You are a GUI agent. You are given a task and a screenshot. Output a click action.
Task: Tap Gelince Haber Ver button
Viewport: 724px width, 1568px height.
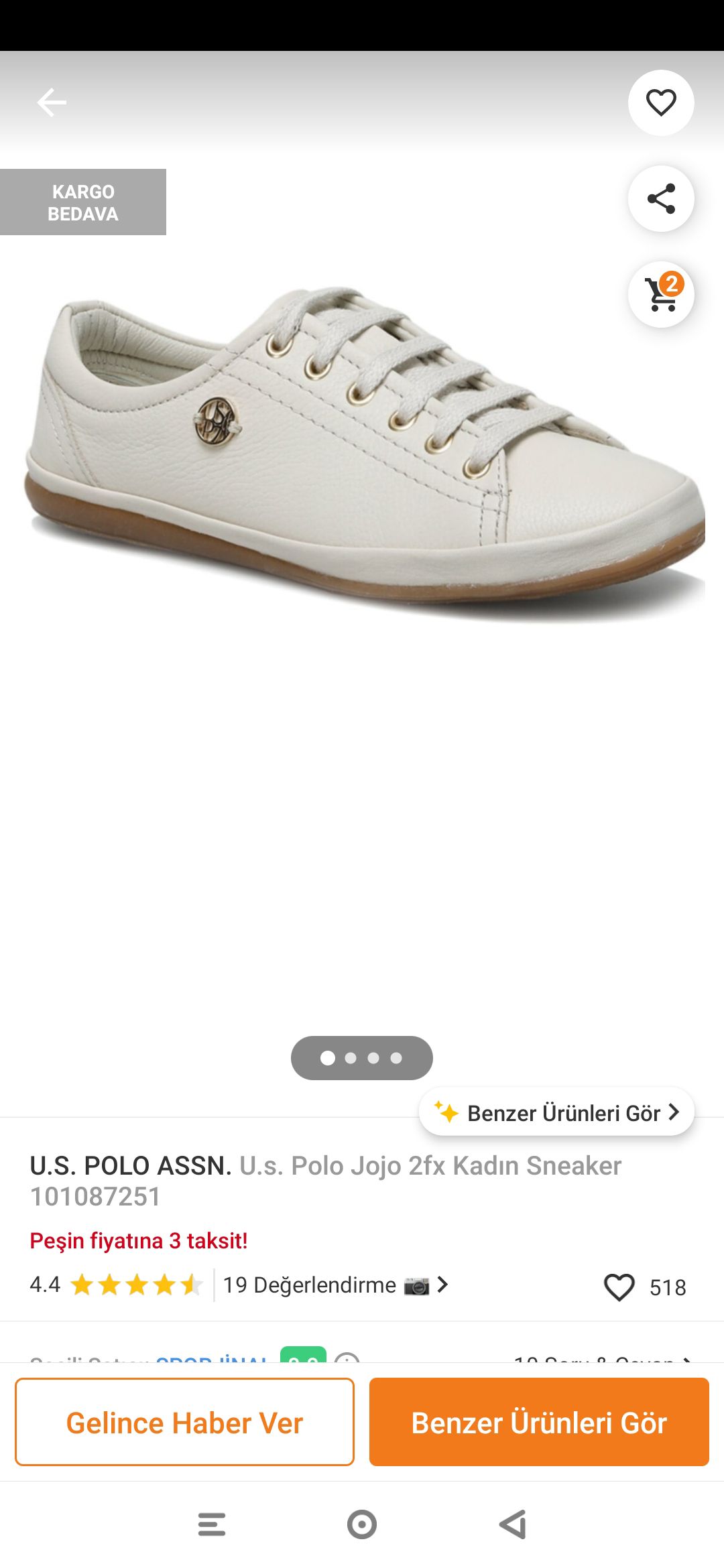point(184,1422)
